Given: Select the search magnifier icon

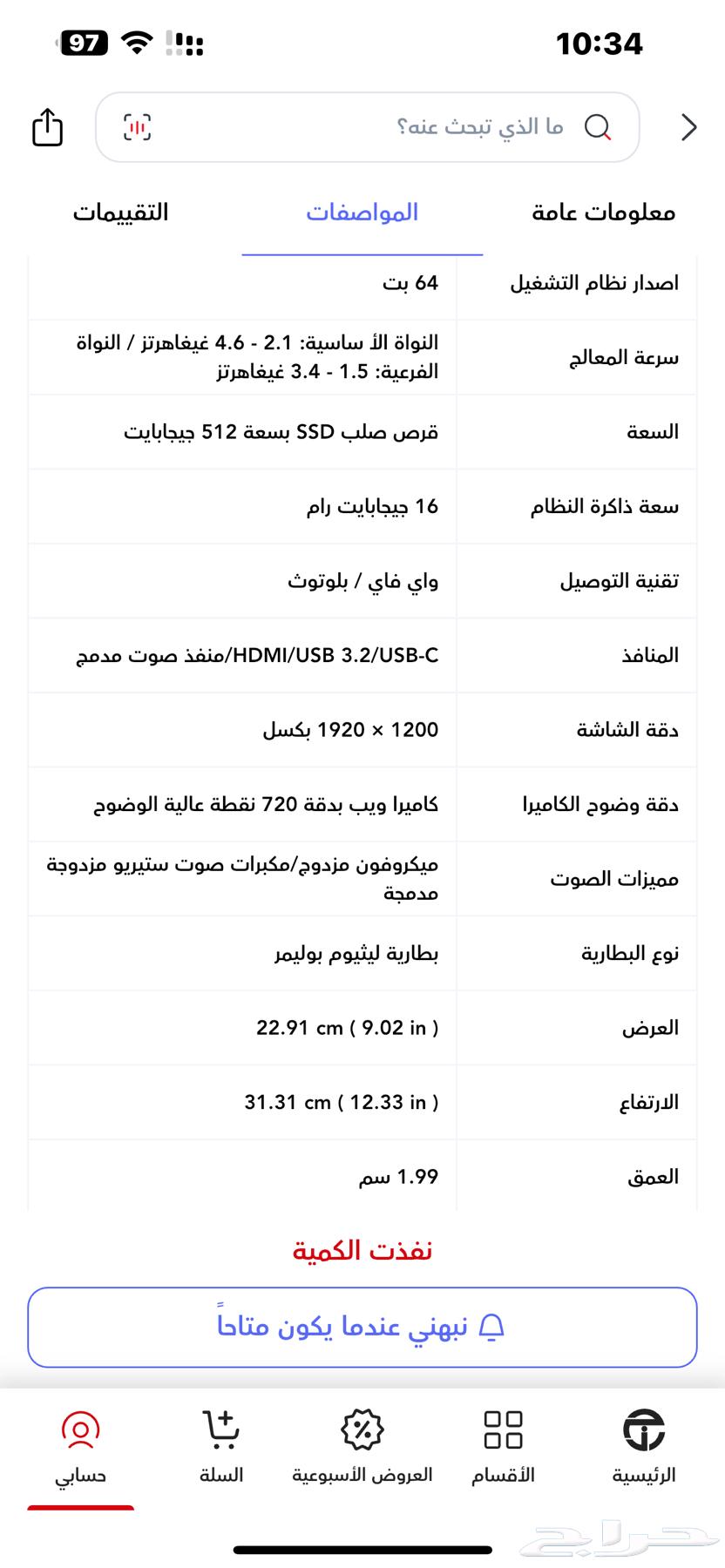Looking at the screenshot, I should click(x=599, y=127).
